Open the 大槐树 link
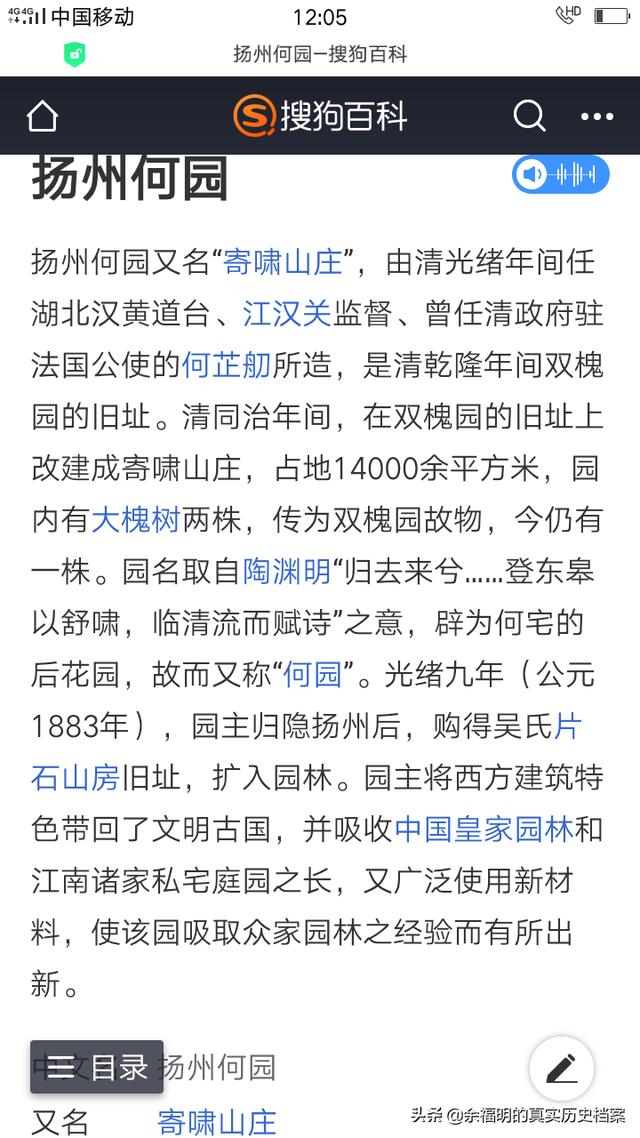Image resolution: width=640 pixels, height=1138 pixels. click(136, 520)
